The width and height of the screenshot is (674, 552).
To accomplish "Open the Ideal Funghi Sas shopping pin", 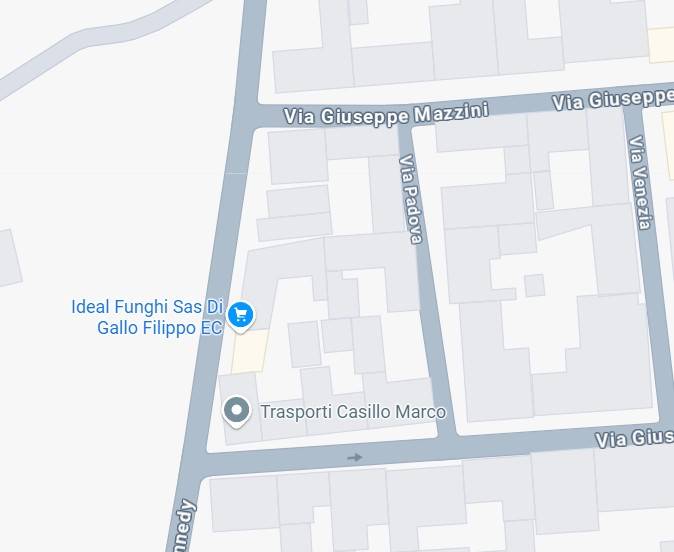I will pos(240,315).
